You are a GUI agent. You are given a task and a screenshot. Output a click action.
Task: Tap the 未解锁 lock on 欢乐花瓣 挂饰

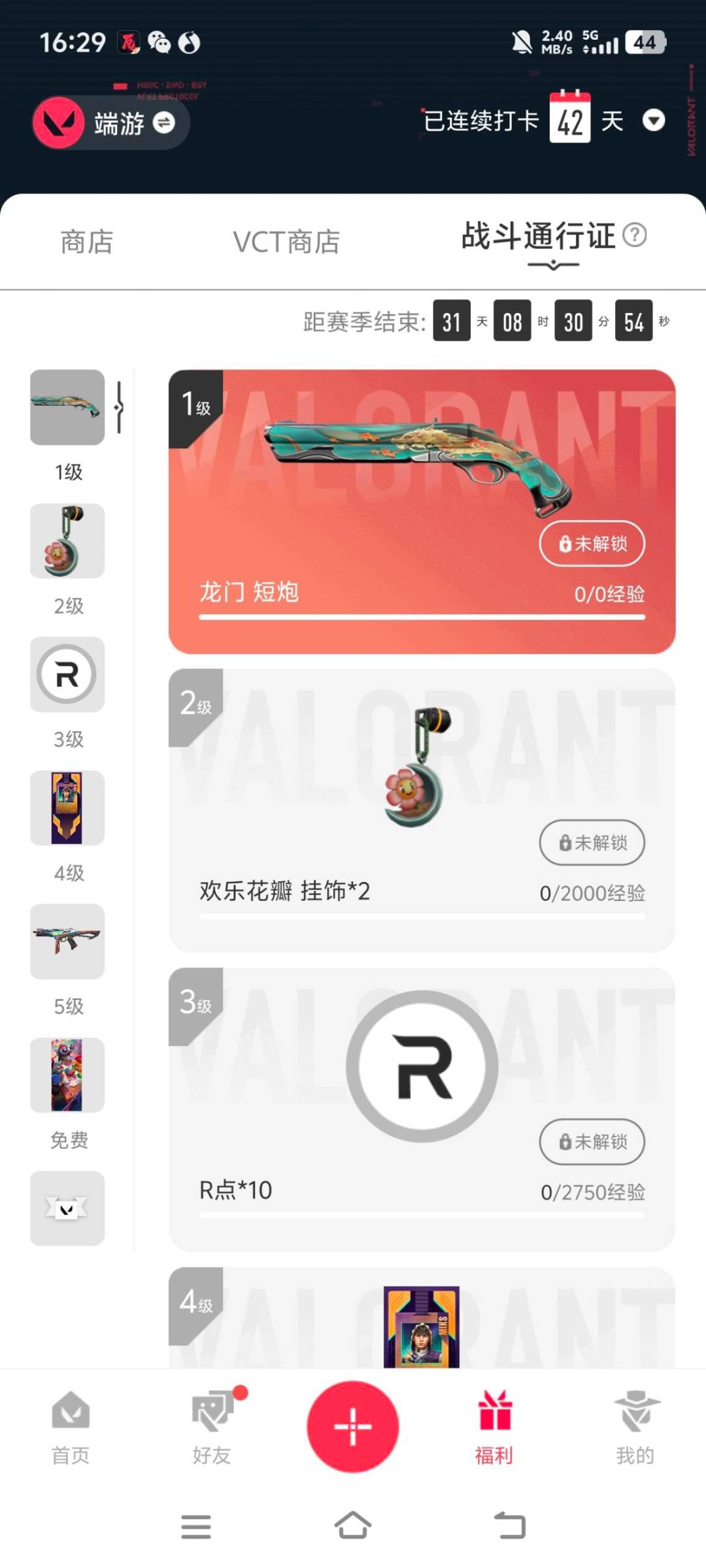click(x=592, y=843)
